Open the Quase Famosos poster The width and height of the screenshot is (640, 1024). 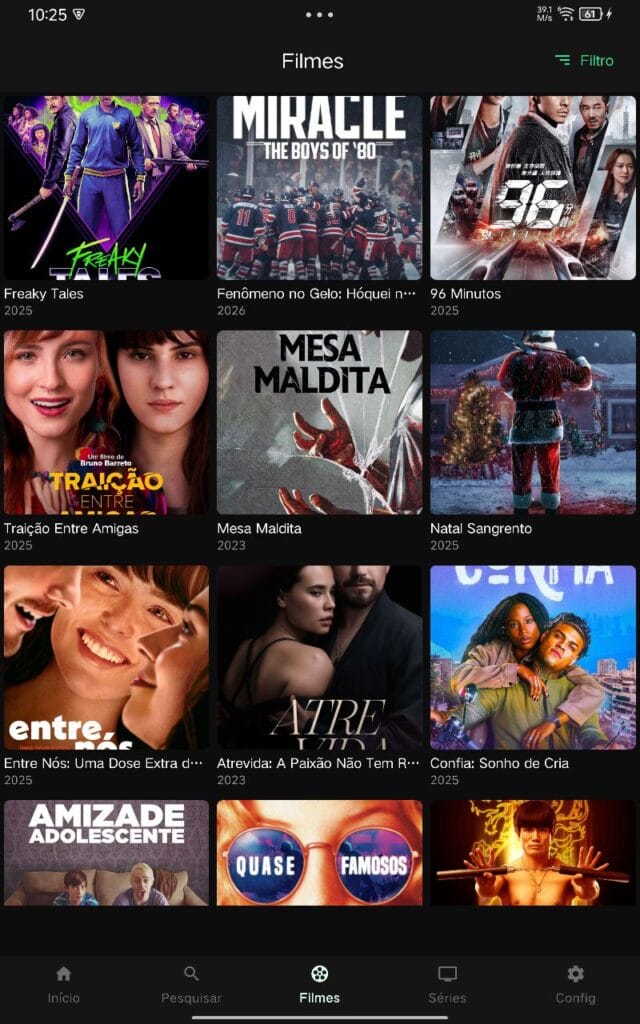(x=319, y=852)
